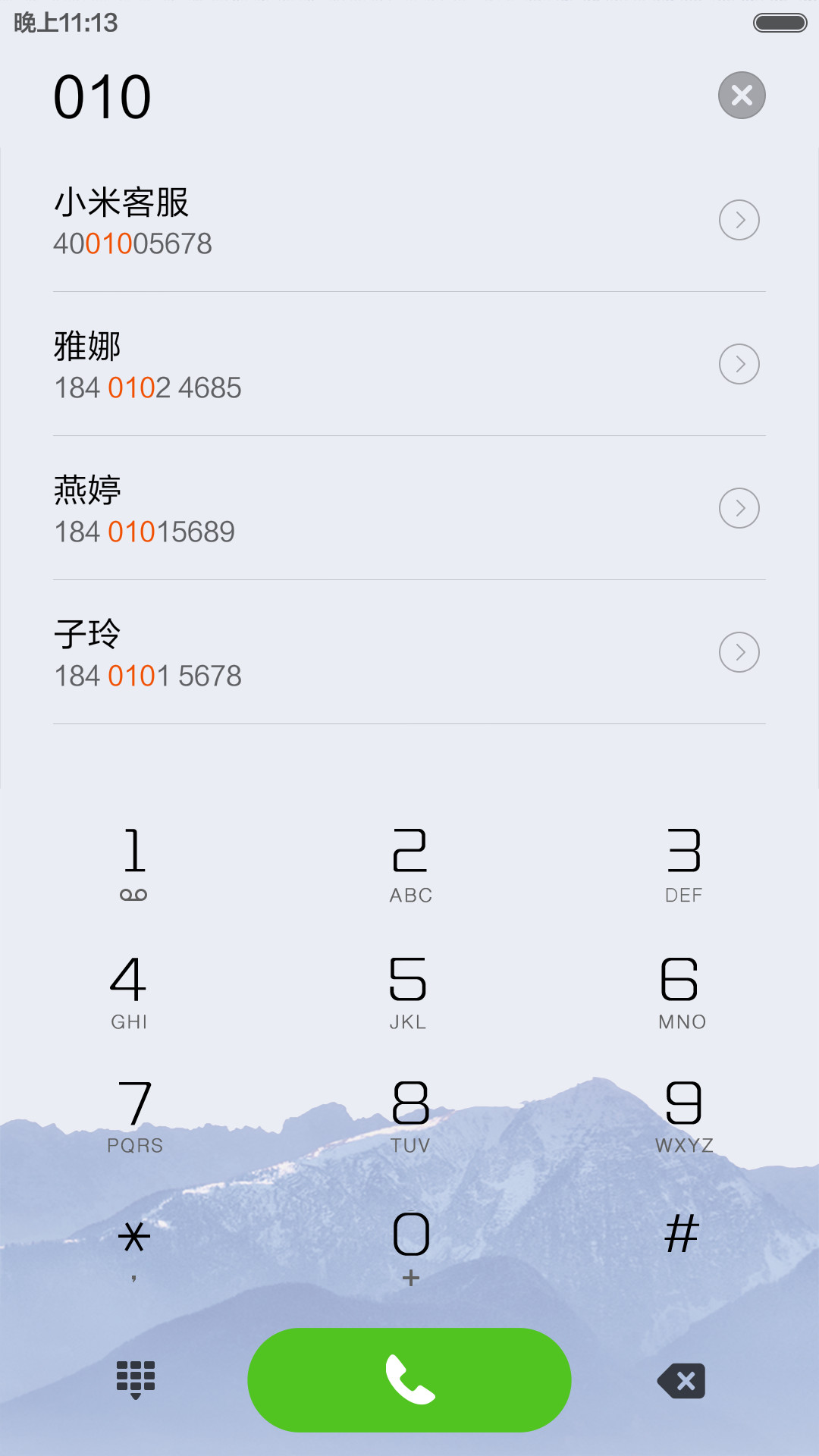Tap the 4 GHI key

tap(129, 992)
